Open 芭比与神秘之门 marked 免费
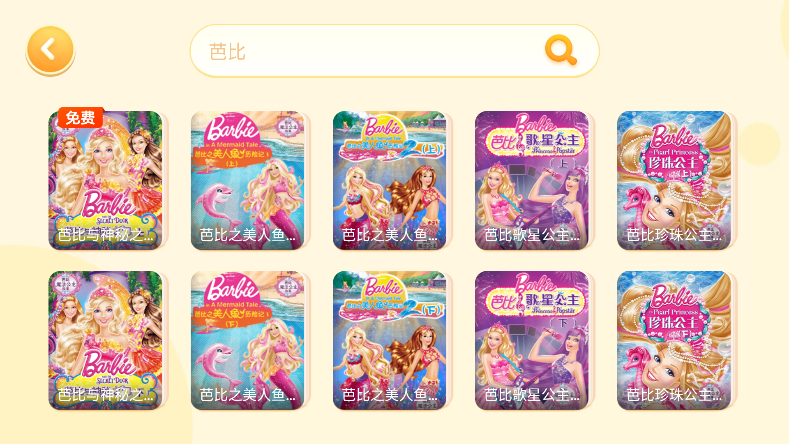789x444 pixels. click(105, 180)
